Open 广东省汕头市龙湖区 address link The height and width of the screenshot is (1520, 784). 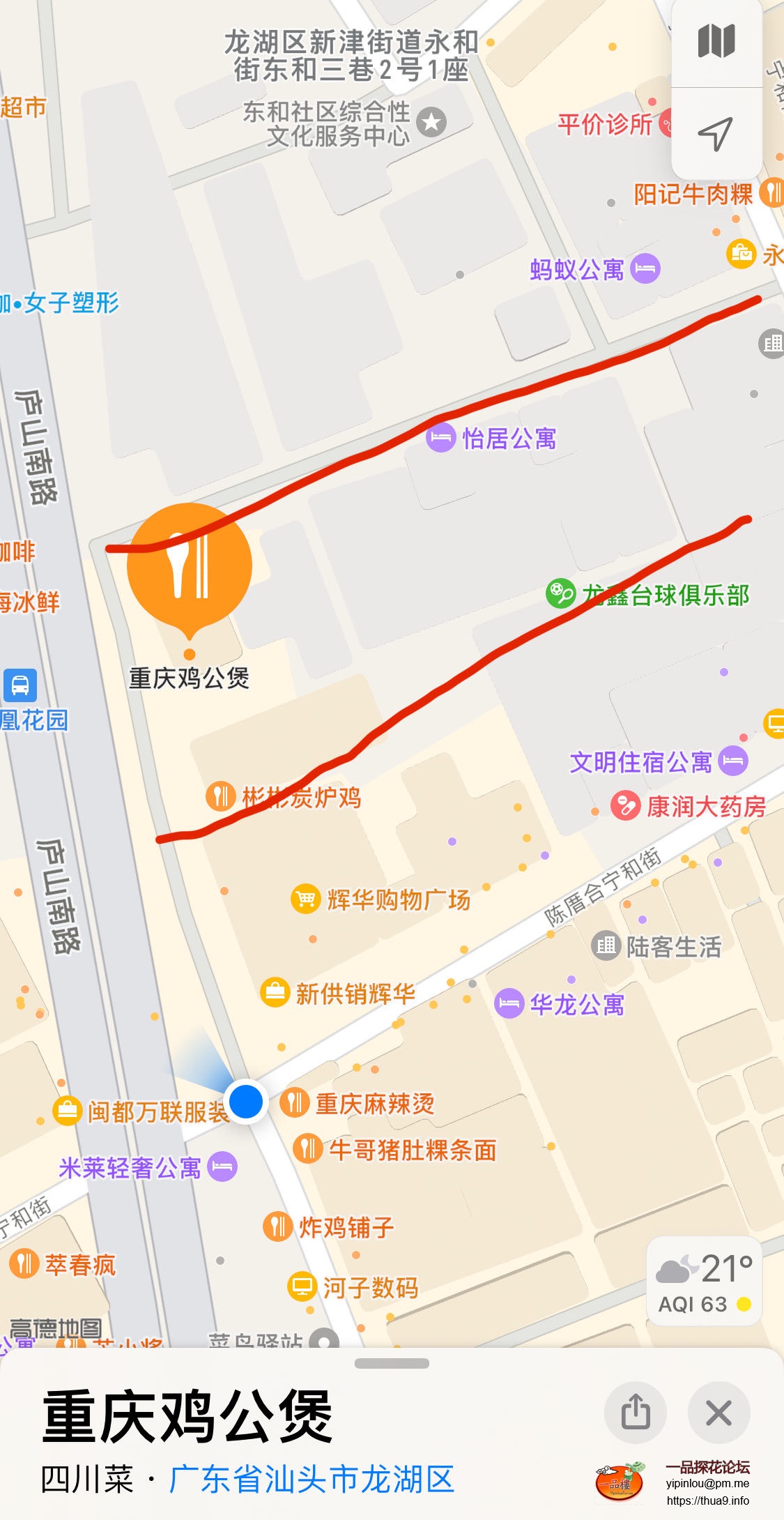[312, 1478]
